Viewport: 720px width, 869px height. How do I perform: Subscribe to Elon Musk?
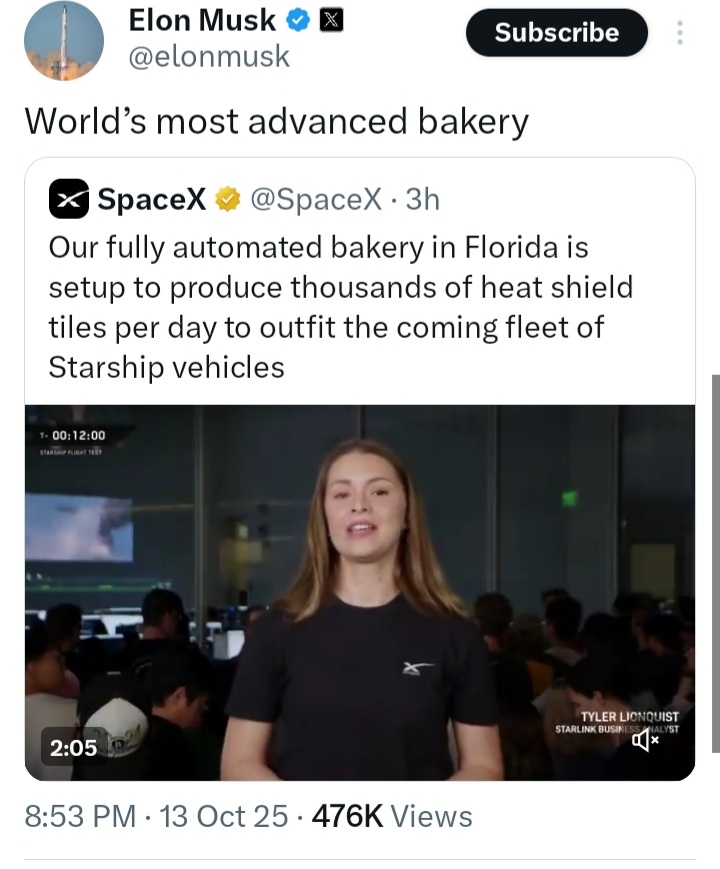[x=556, y=33]
